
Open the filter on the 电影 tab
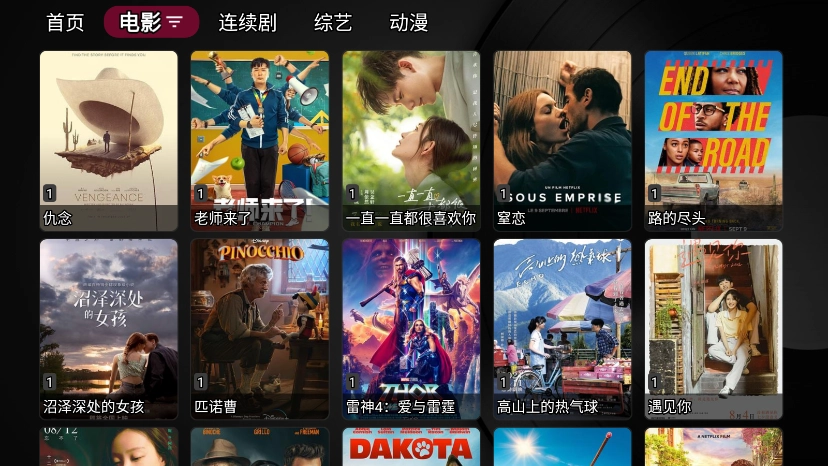click(x=175, y=22)
